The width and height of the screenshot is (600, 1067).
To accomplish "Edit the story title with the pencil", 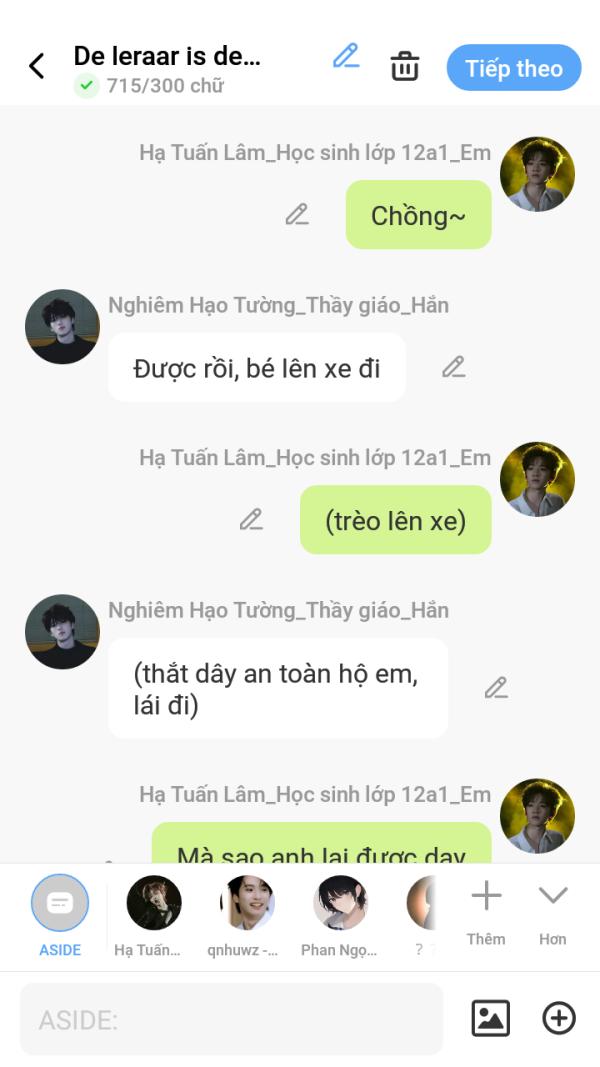I will [346, 56].
